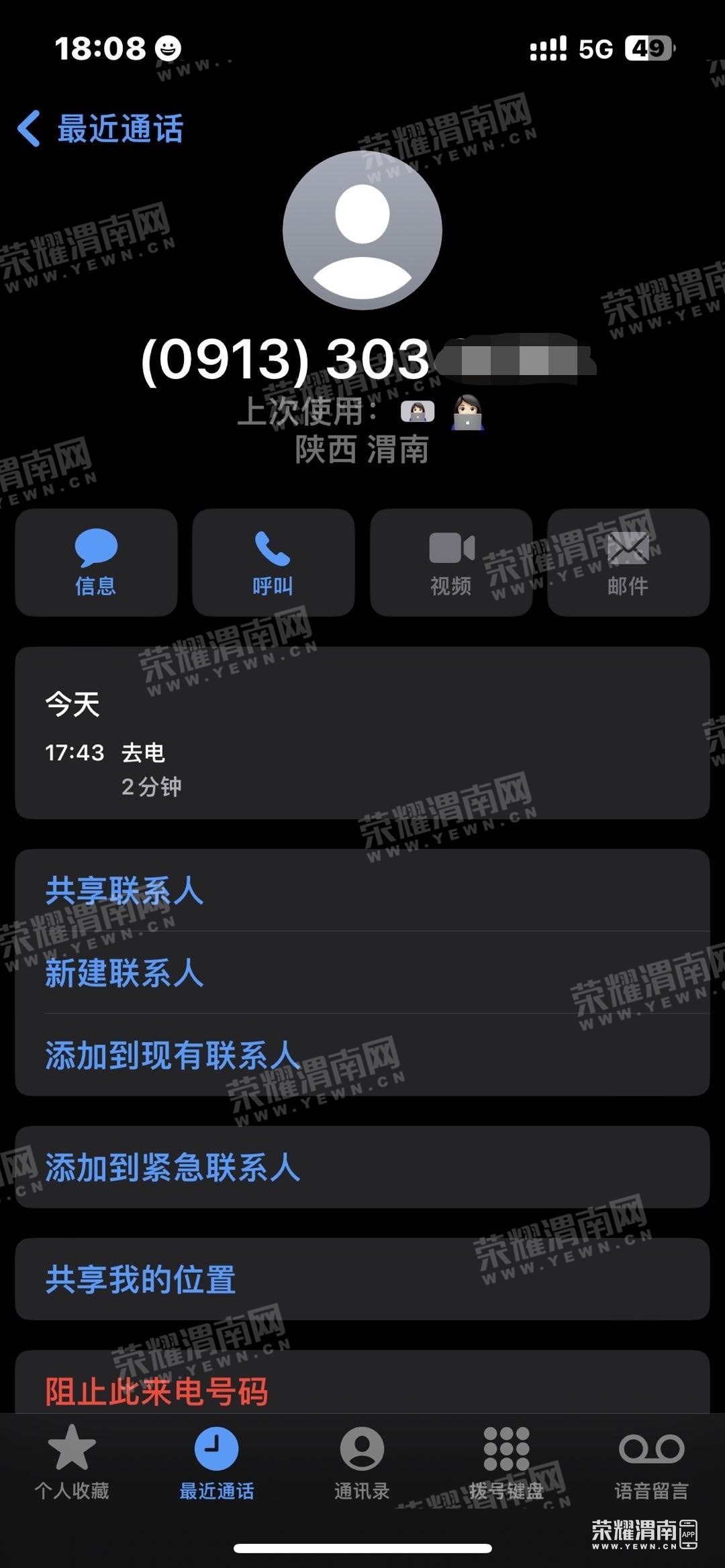Switch to the 语音留言 tab
This screenshot has height=1568, width=725.
651,1463
